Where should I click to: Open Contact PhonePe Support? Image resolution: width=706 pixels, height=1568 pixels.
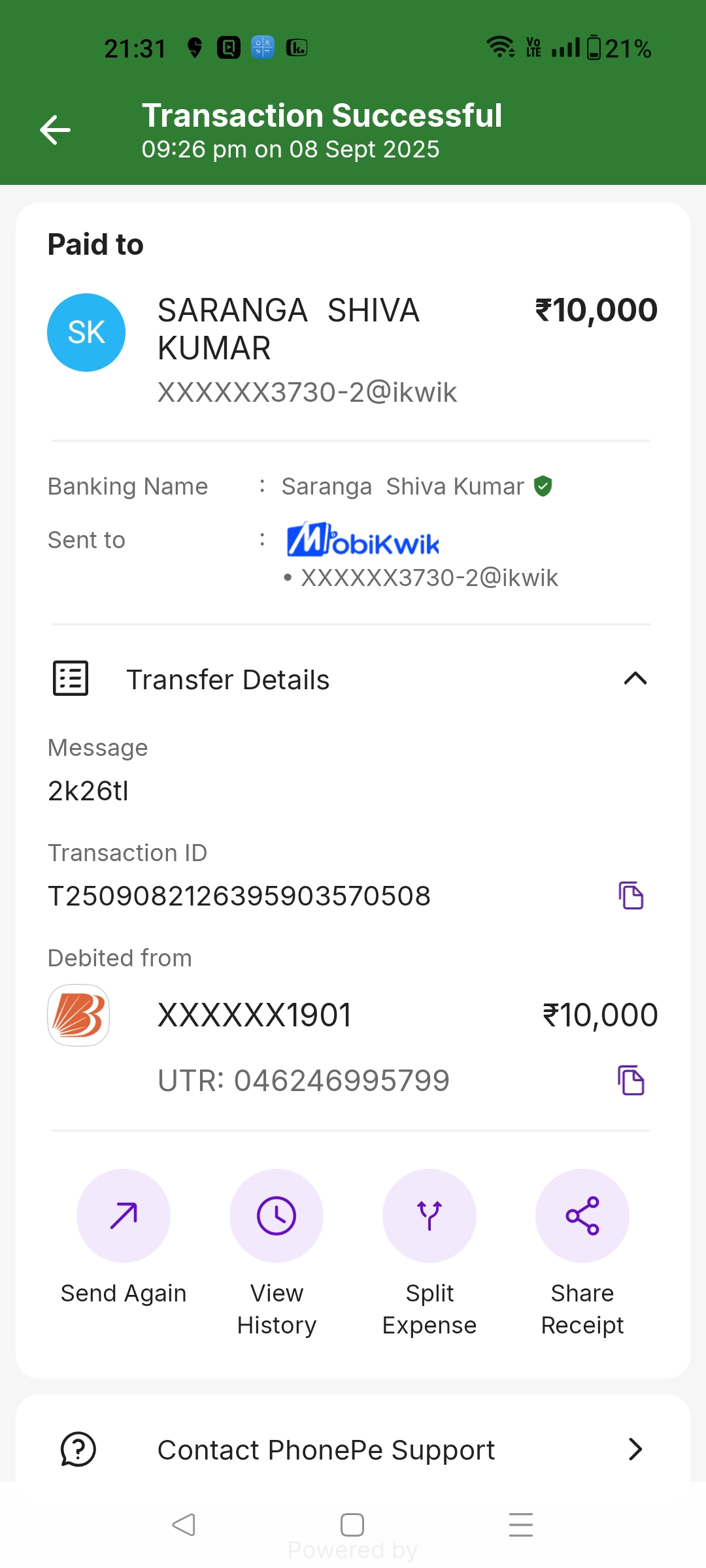click(353, 1449)
